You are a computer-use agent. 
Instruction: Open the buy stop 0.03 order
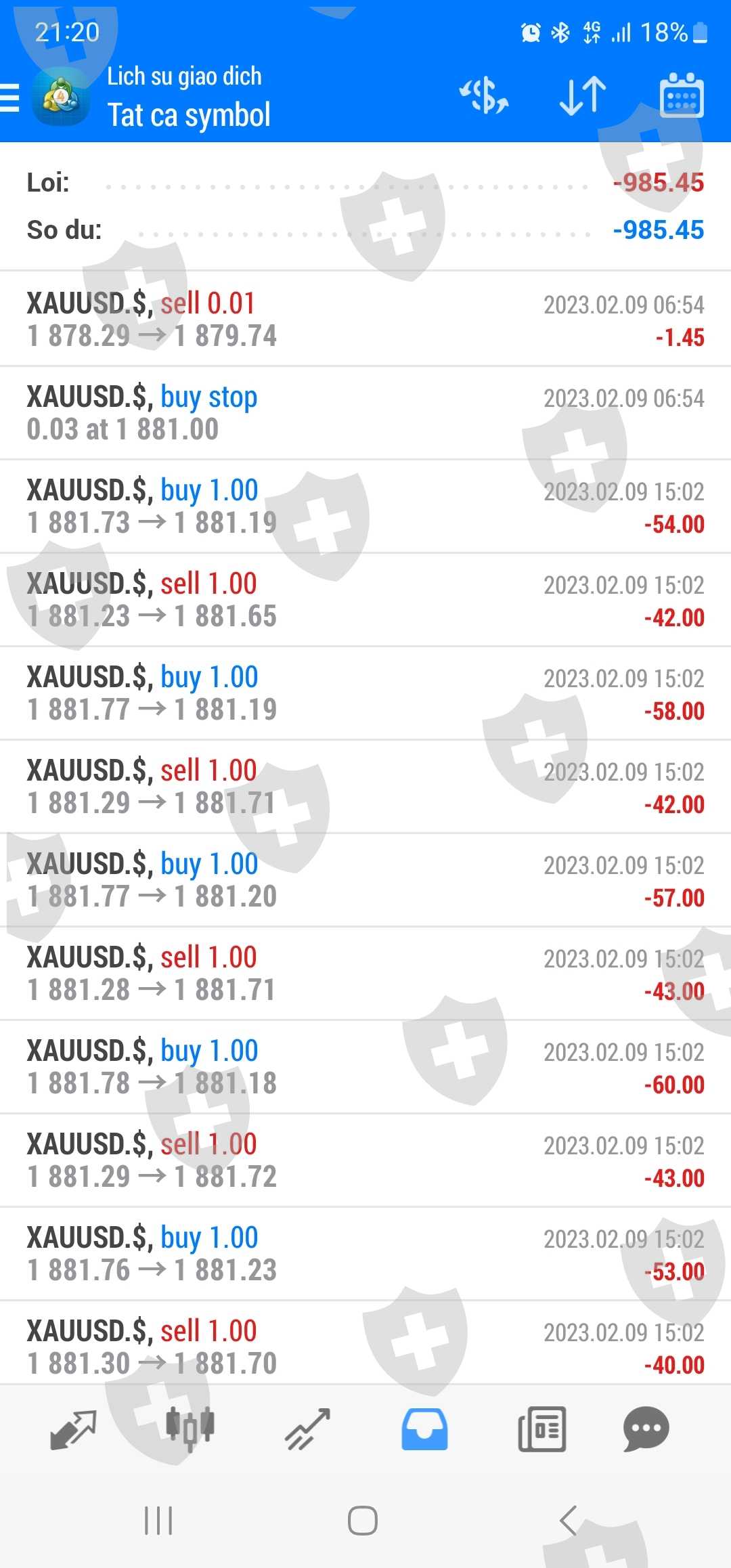(x=365, y=413)
